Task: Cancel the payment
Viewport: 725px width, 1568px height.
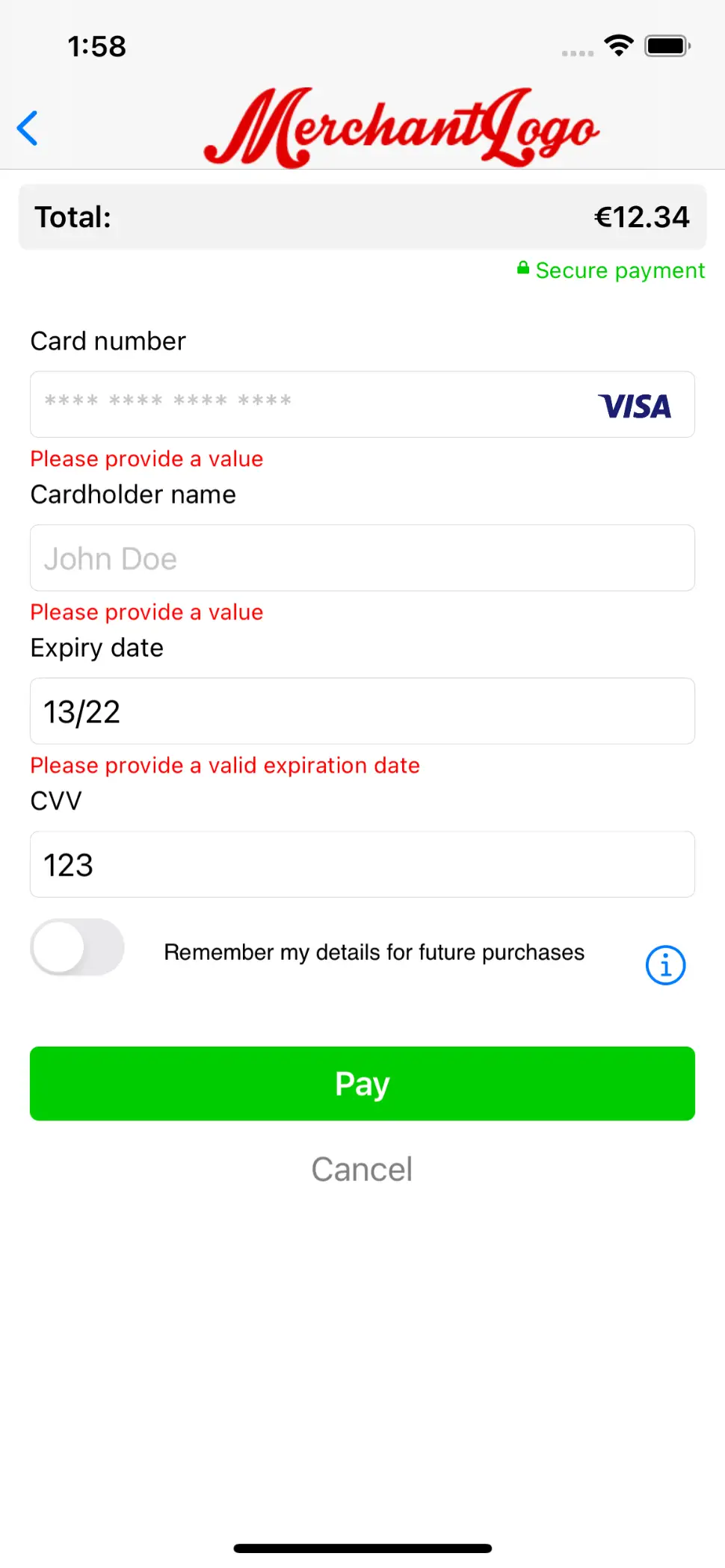Action: click(362, 1169)
